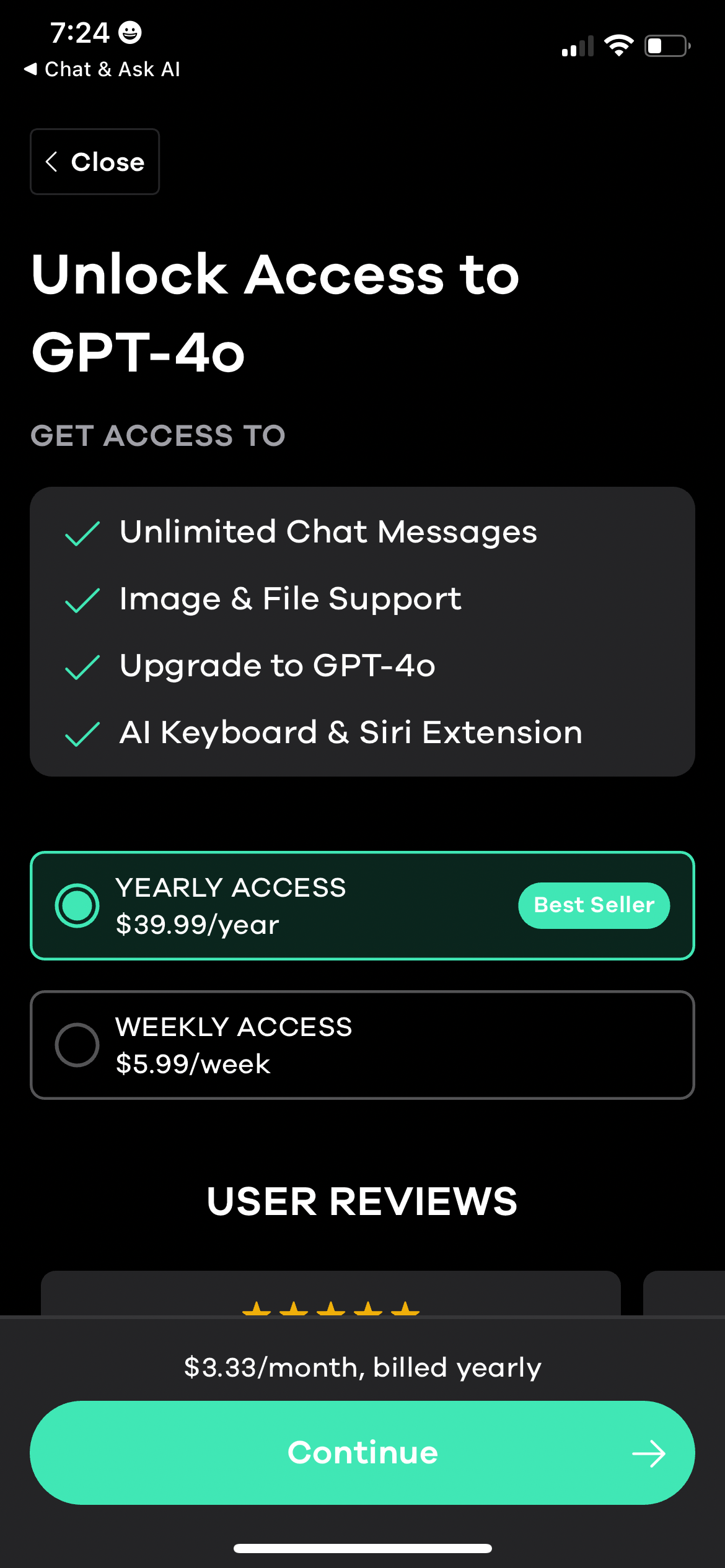This screenshot has width=725, height=1568.
Task: Click the $39.99/year price text
Action: 197,925
